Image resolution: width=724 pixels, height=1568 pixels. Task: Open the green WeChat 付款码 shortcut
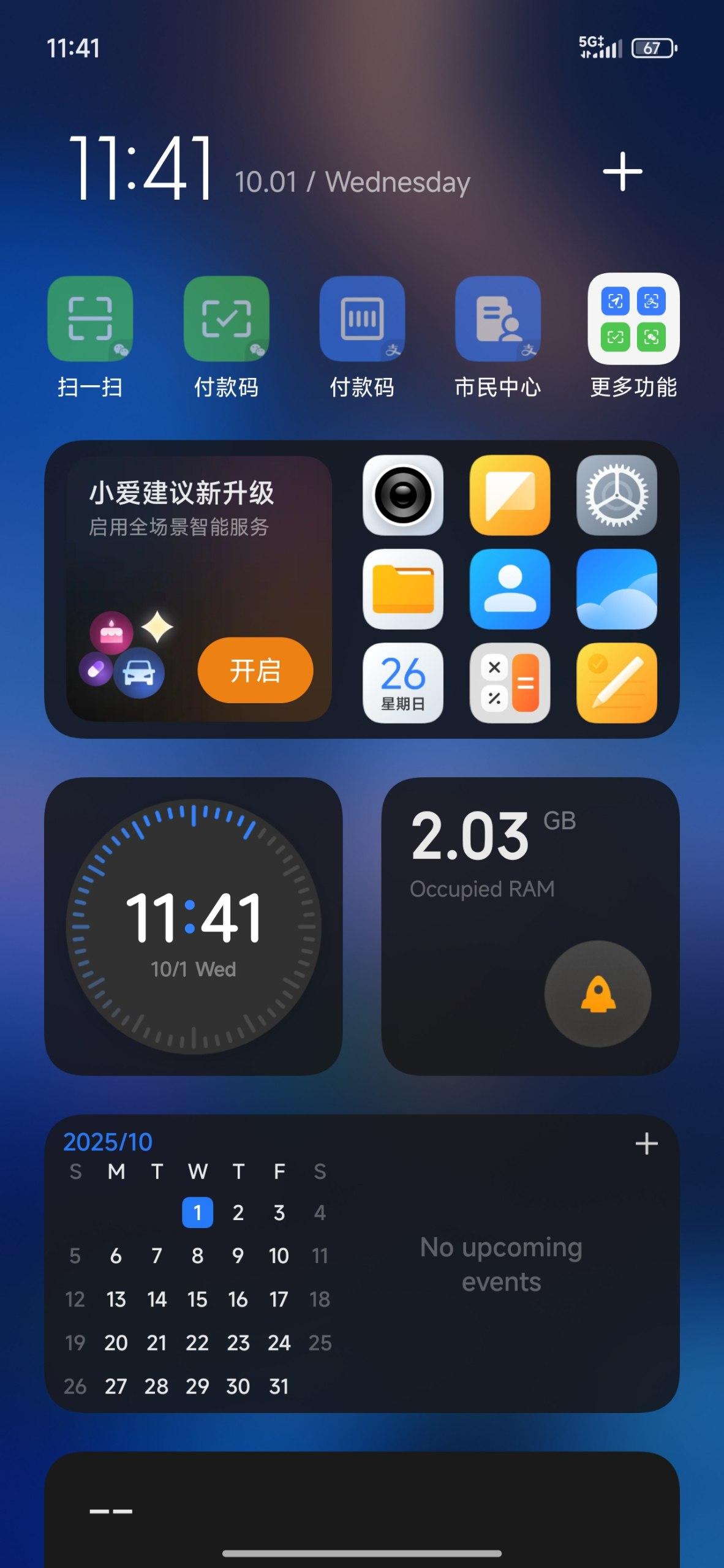[226, 318]
